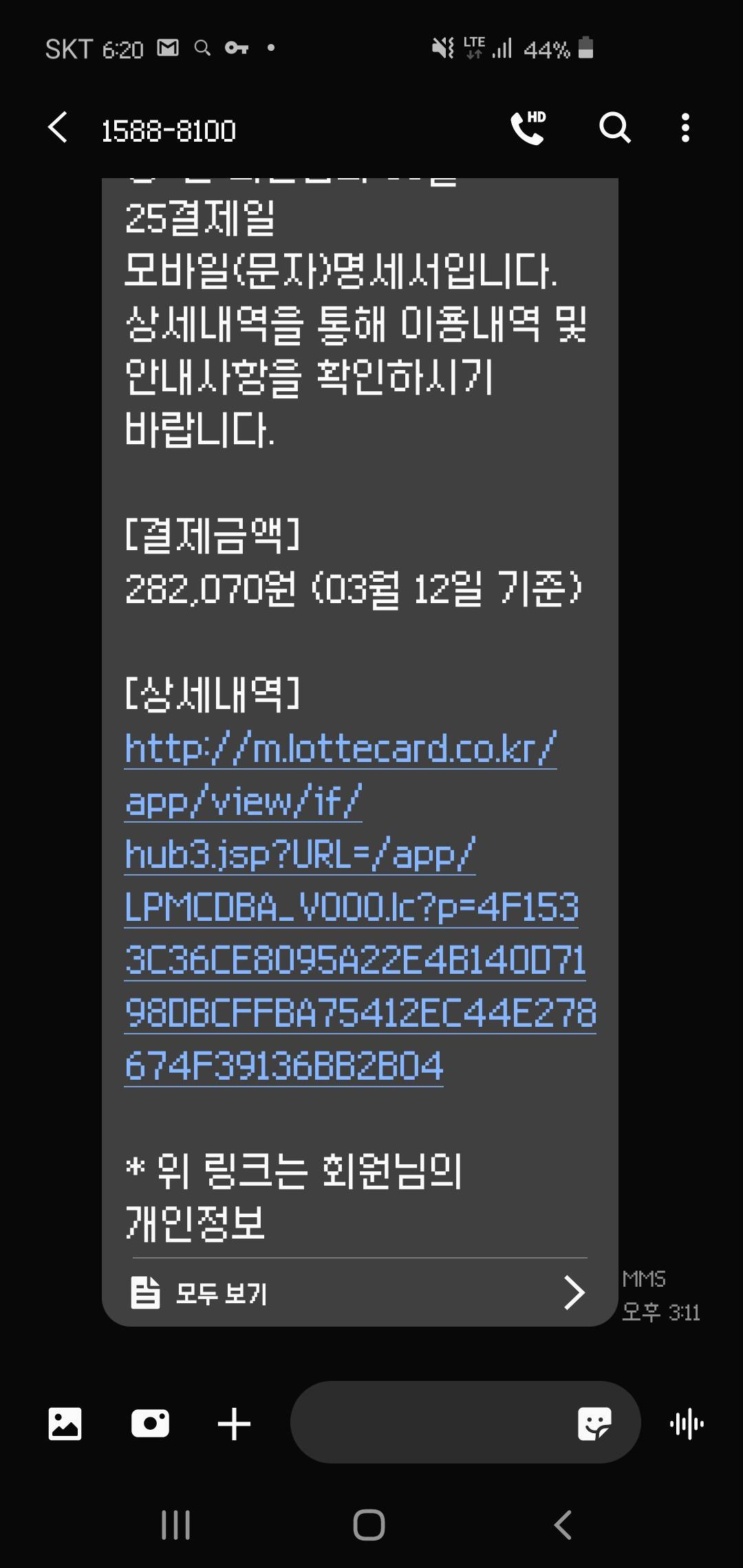
Task: Go to the home screen
Action: (369, 1525)
